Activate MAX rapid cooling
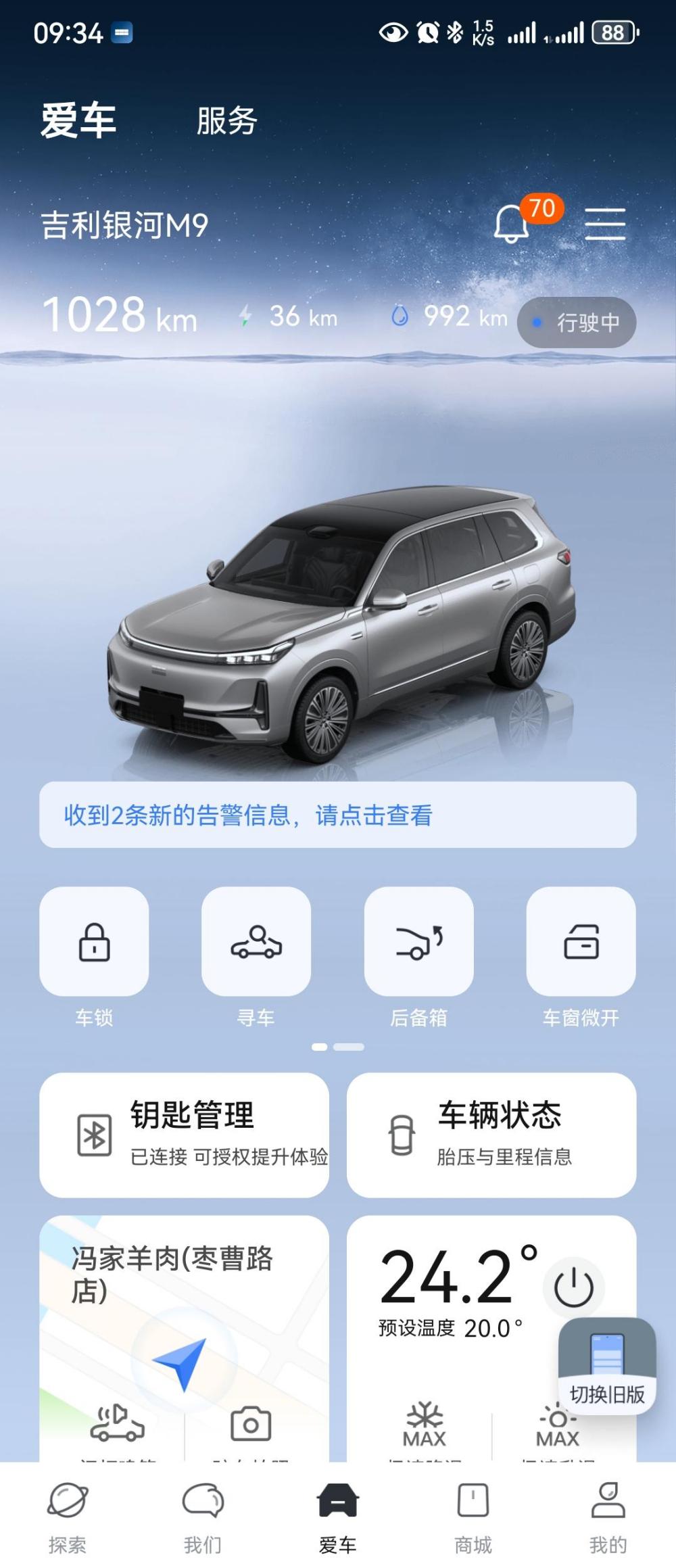 [x=425, y=1425]
